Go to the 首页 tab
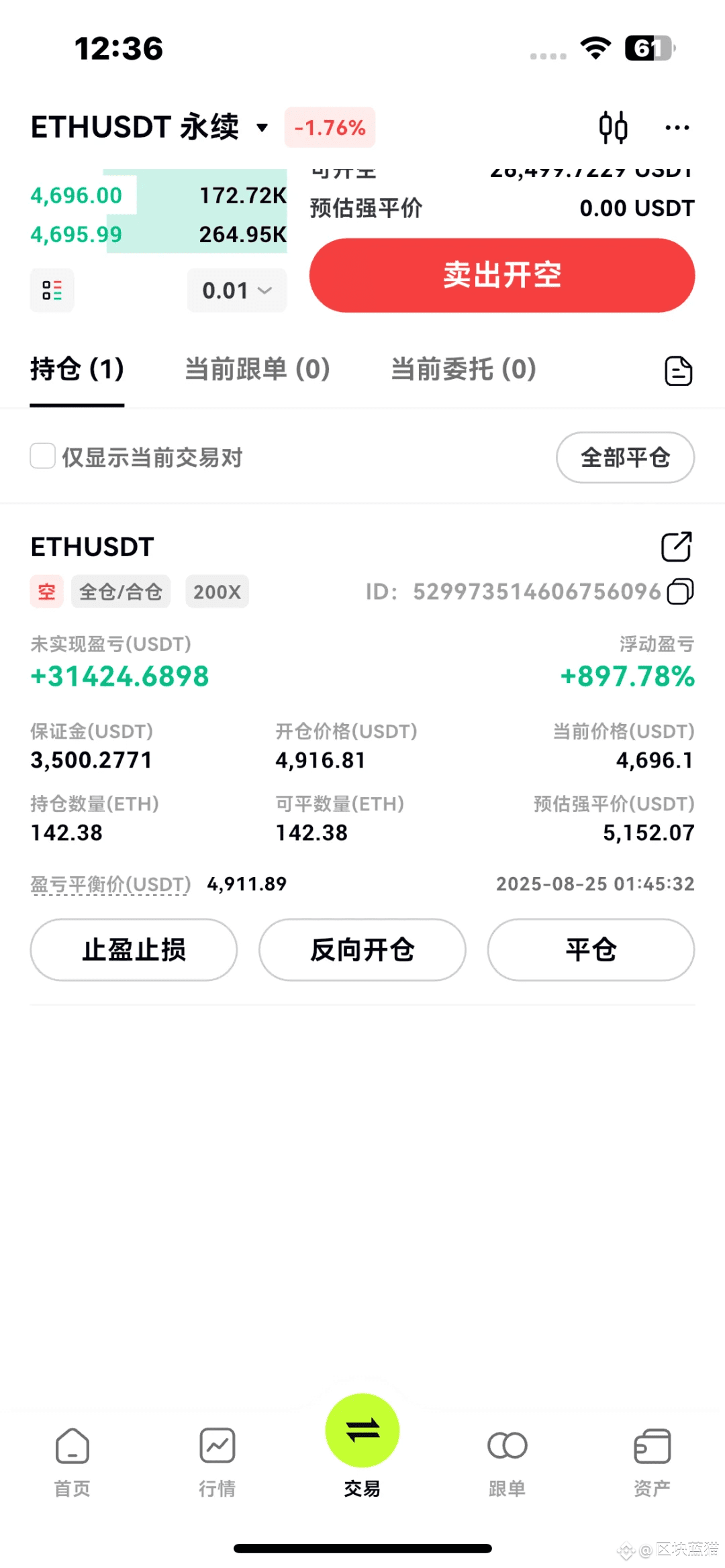Image resolution: width=725 pixels, height=1568 pixels. click(72, 1463)
